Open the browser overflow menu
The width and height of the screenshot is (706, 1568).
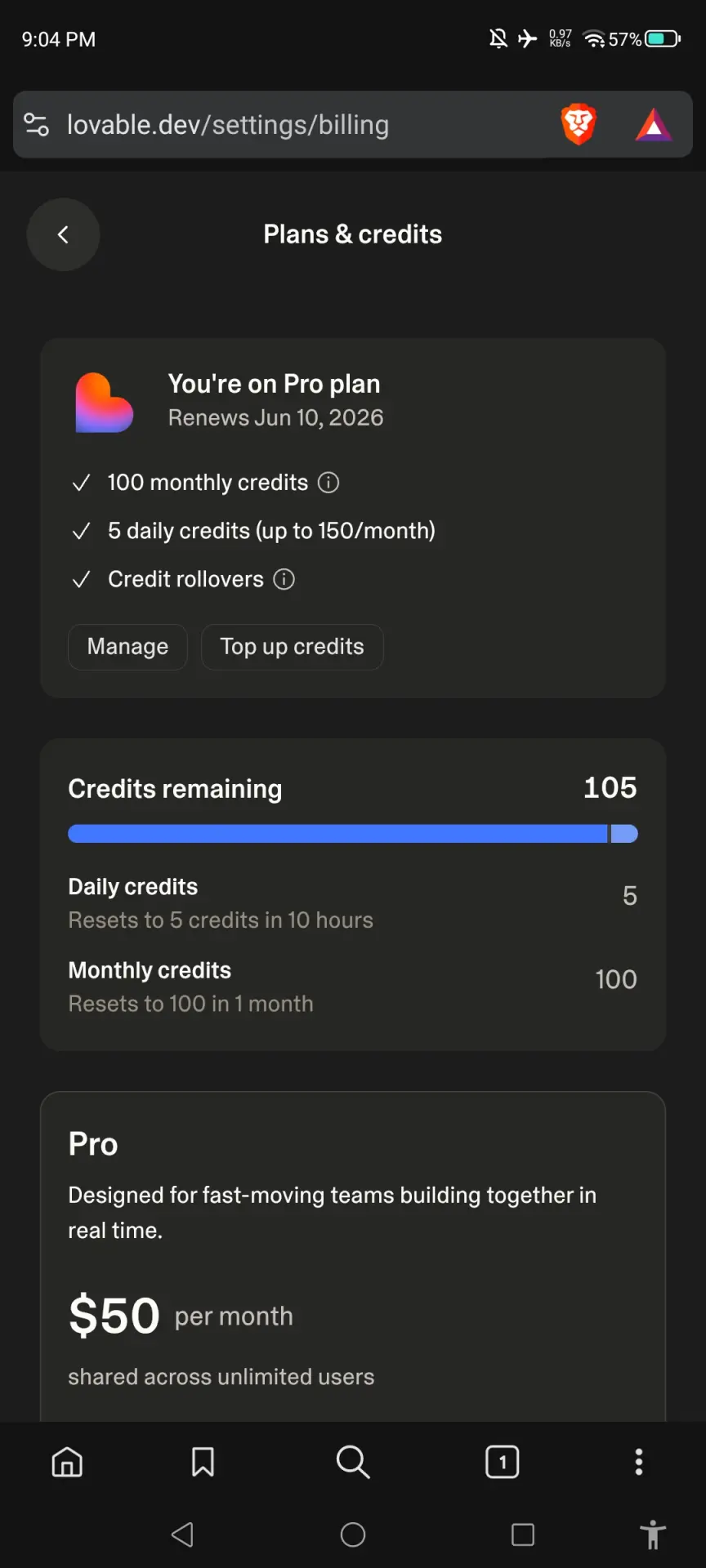click(639, 1462)
